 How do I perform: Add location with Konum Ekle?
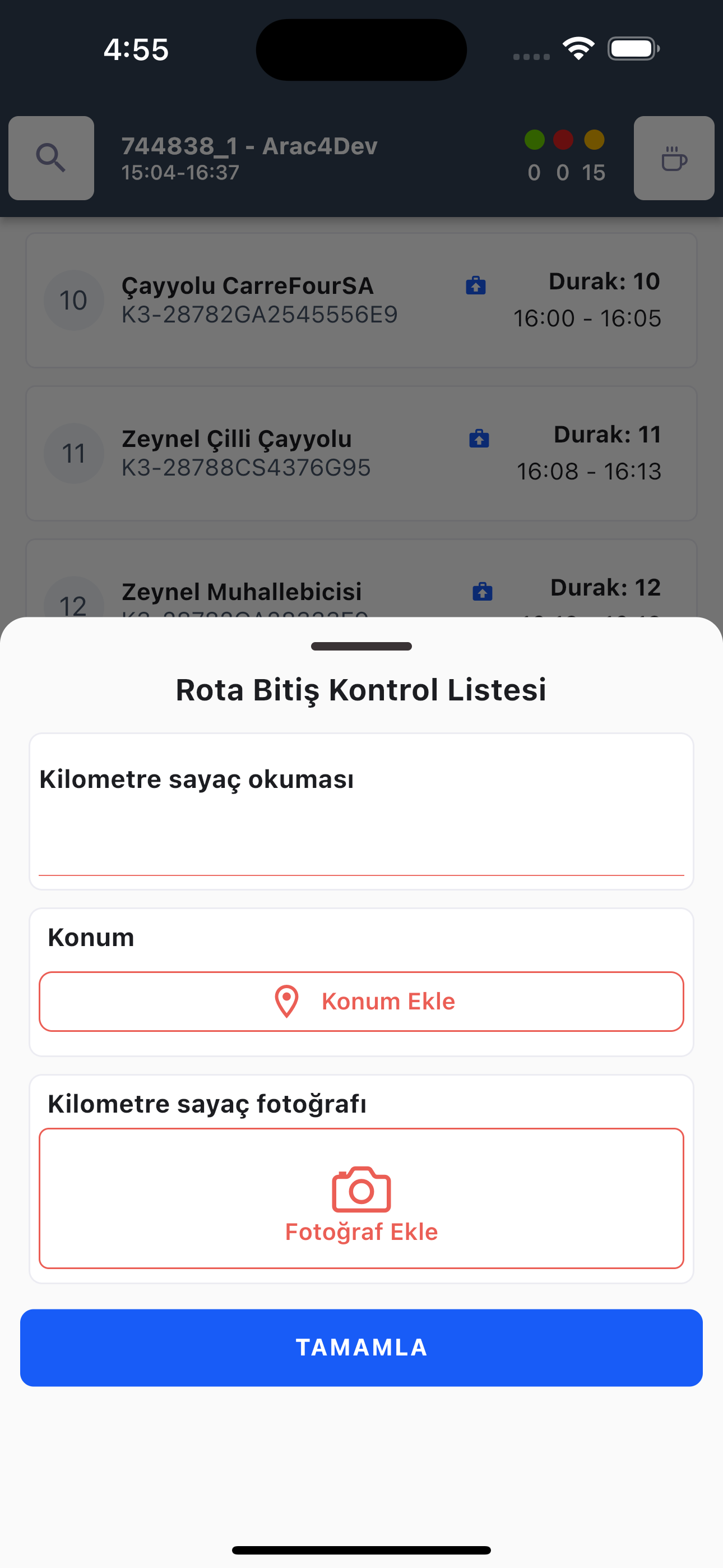pos(361,1001)
